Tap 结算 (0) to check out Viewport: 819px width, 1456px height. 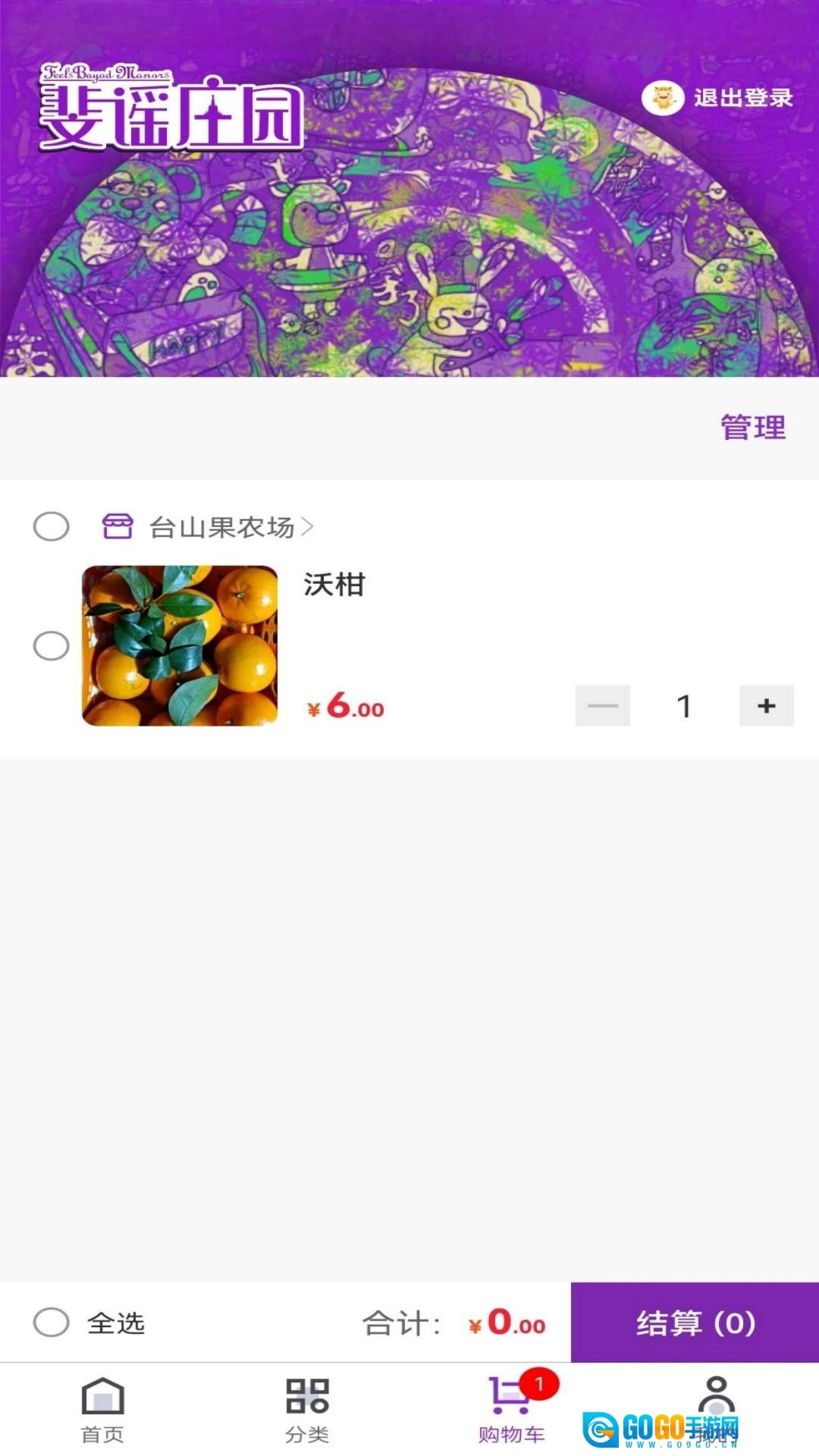pos(695,1323)
